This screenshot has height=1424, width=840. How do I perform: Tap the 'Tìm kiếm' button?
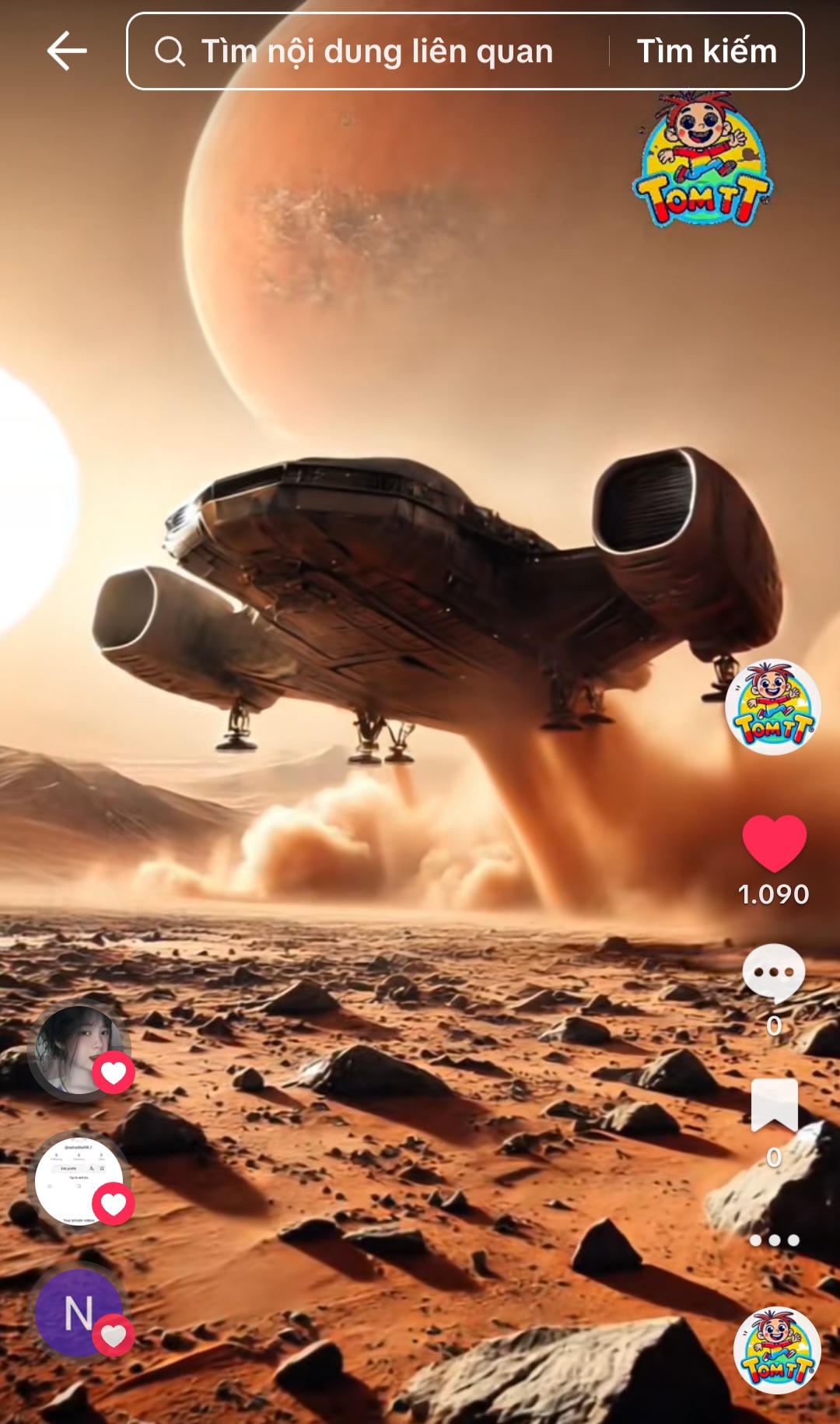tap(706, 51)
